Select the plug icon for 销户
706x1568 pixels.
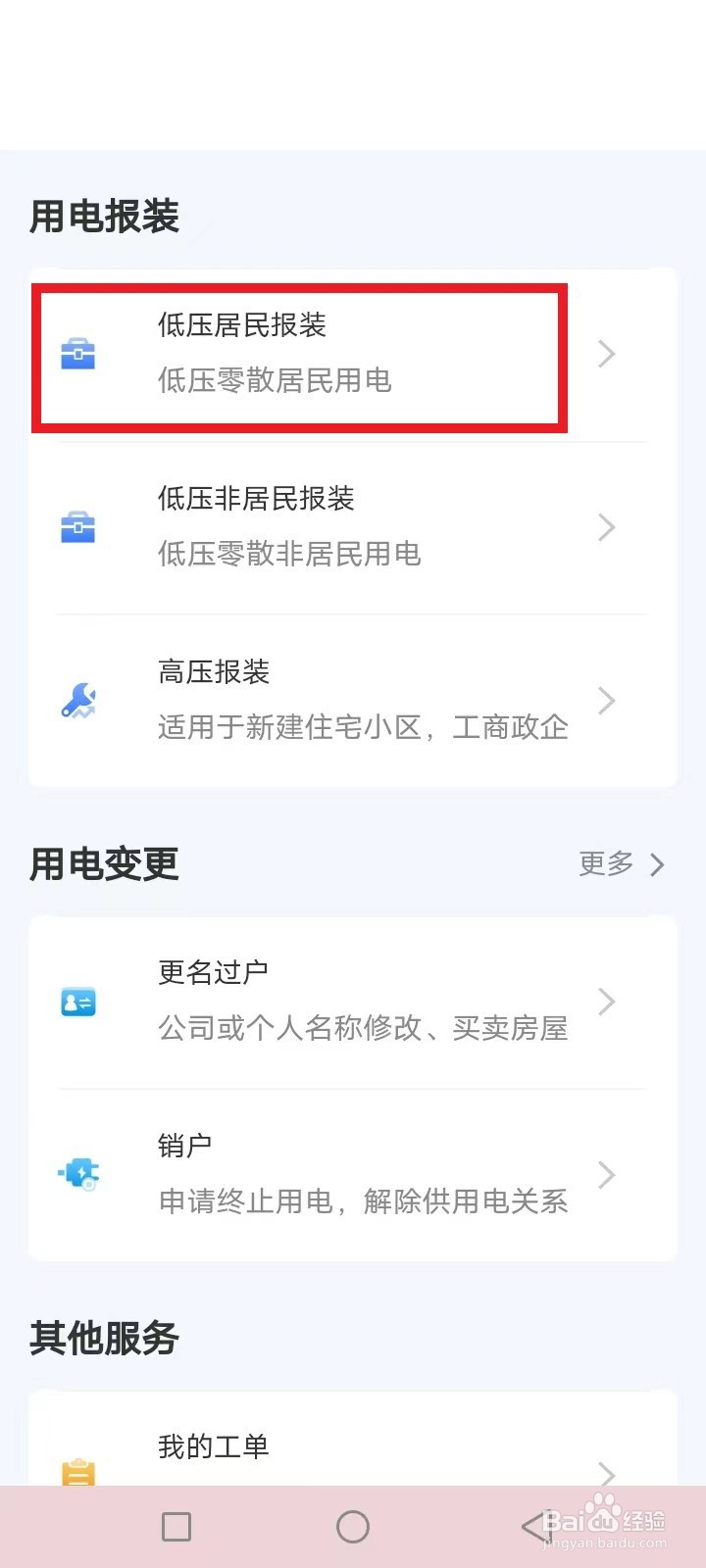tap(78, 1174)
